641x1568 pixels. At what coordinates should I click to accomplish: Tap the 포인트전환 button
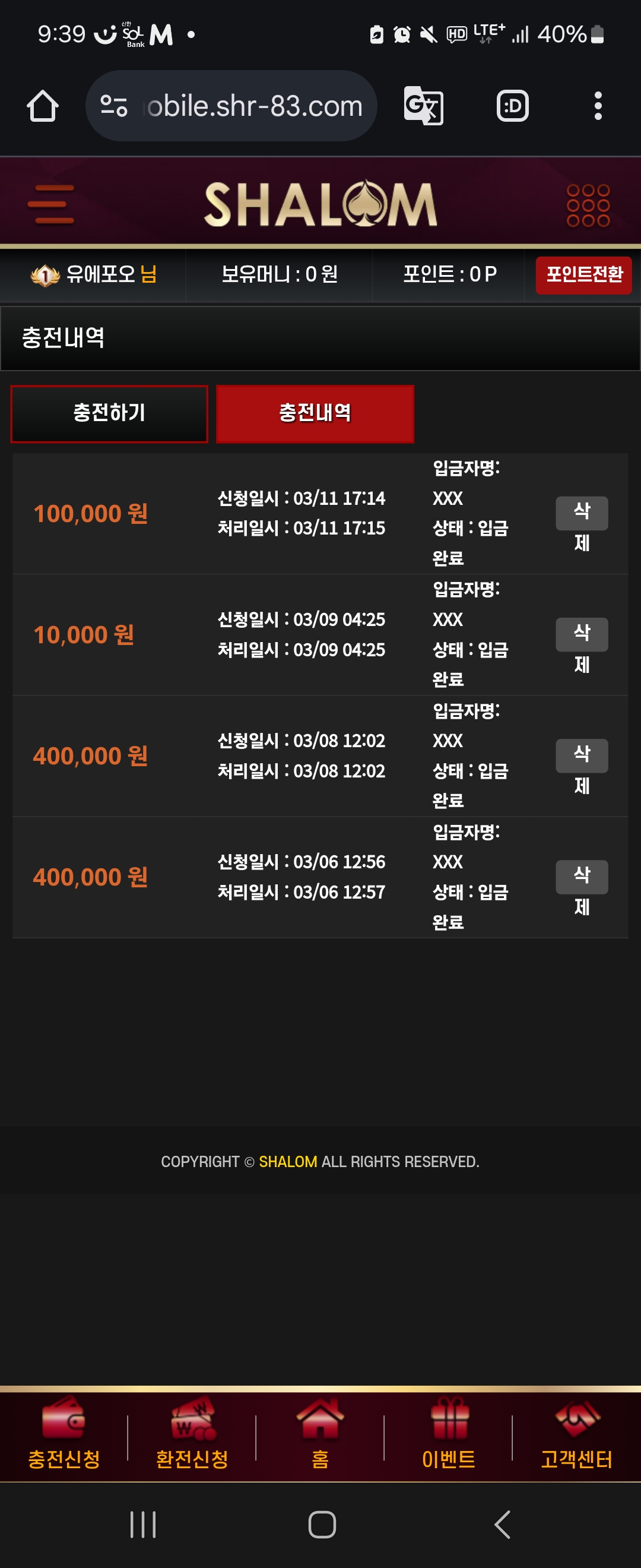583,274
